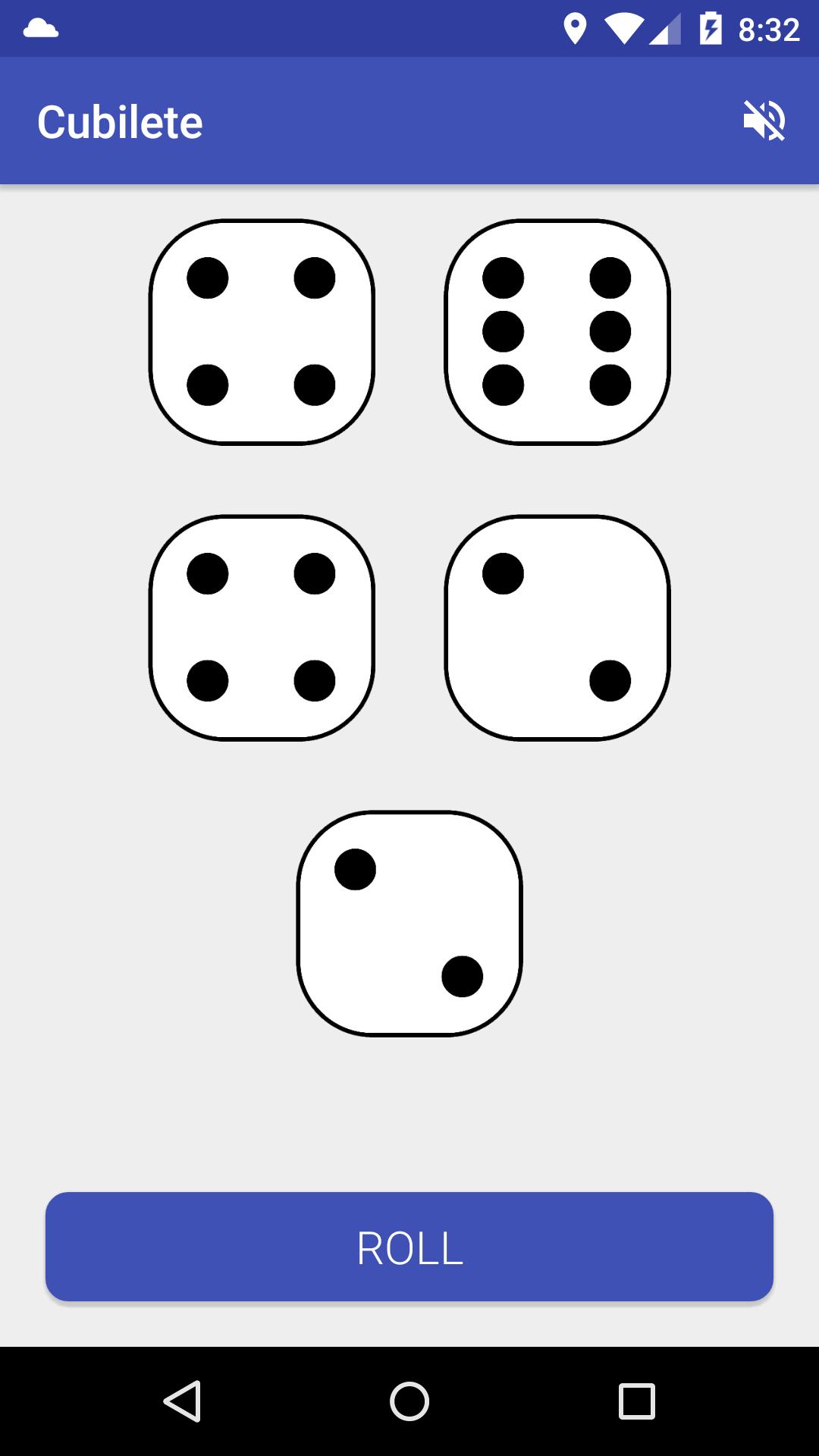This screenshot has width=819, height=1456.
Task: Tap the app bar at the top
Action: point(409,121)
